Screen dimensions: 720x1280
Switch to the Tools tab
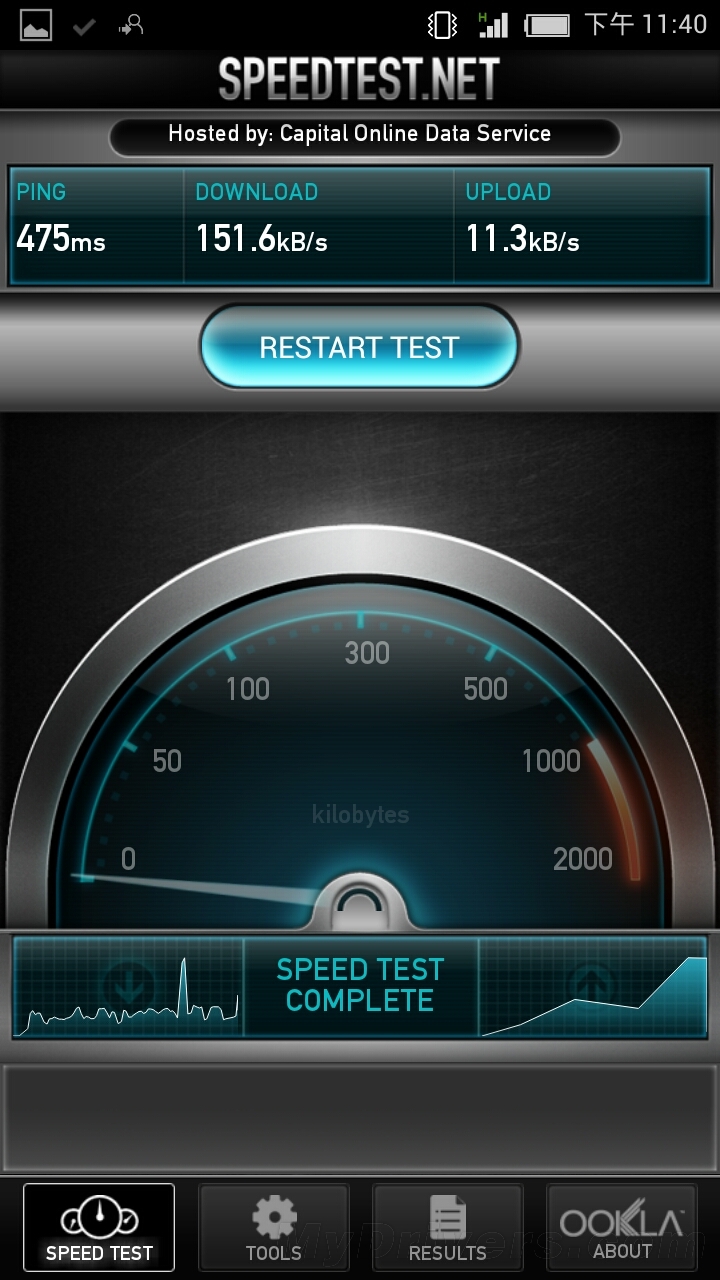click(x=273, y=1229)
